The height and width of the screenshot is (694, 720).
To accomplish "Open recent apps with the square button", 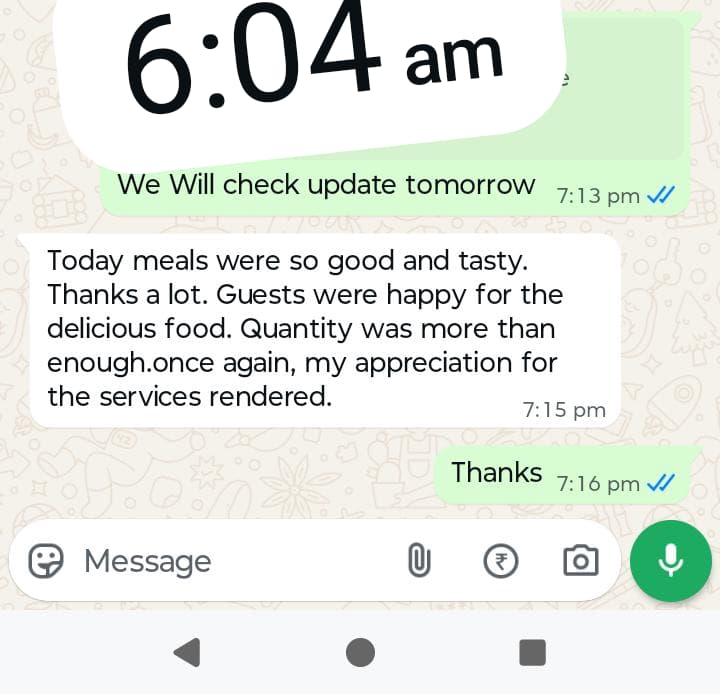I will [x=532, y=653].
